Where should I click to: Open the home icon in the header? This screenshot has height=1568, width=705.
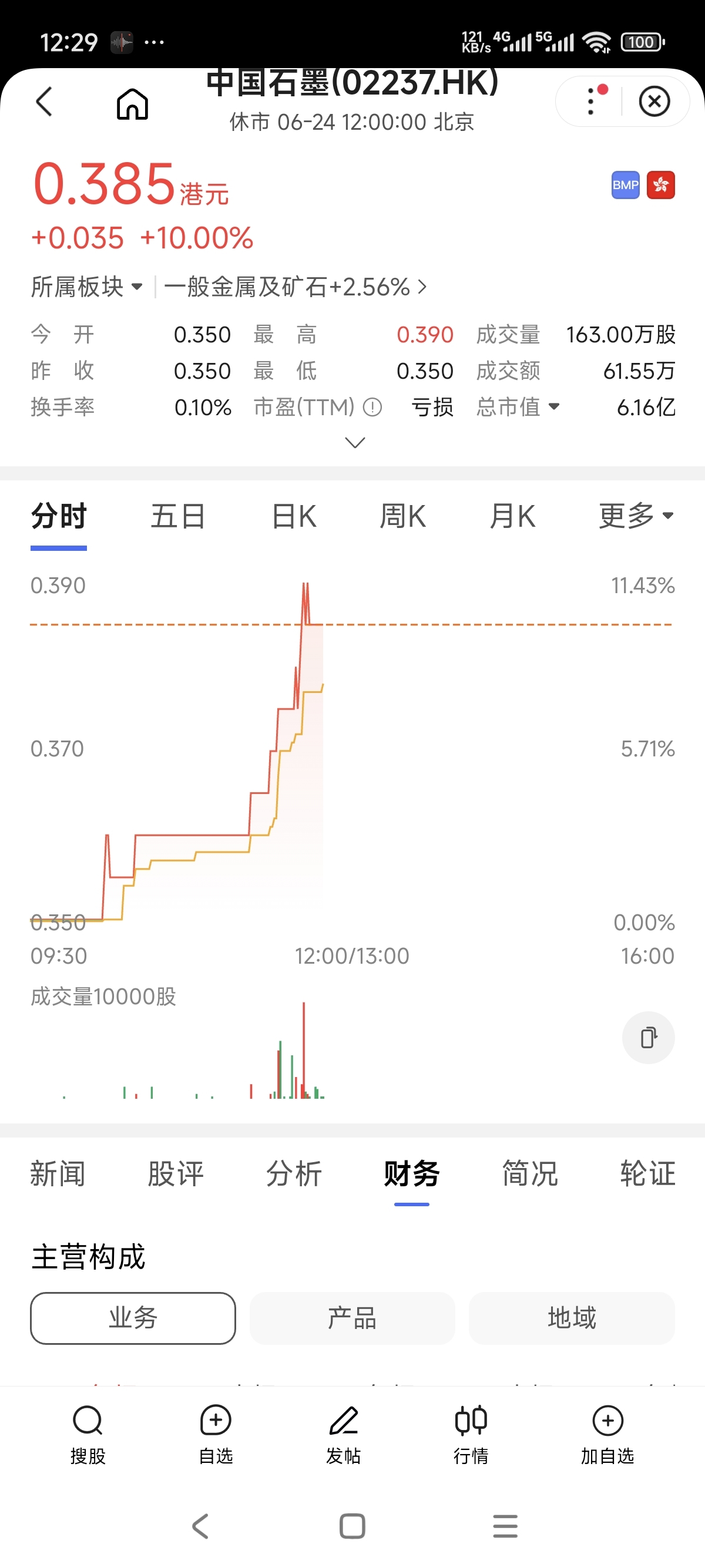[132, 103]
